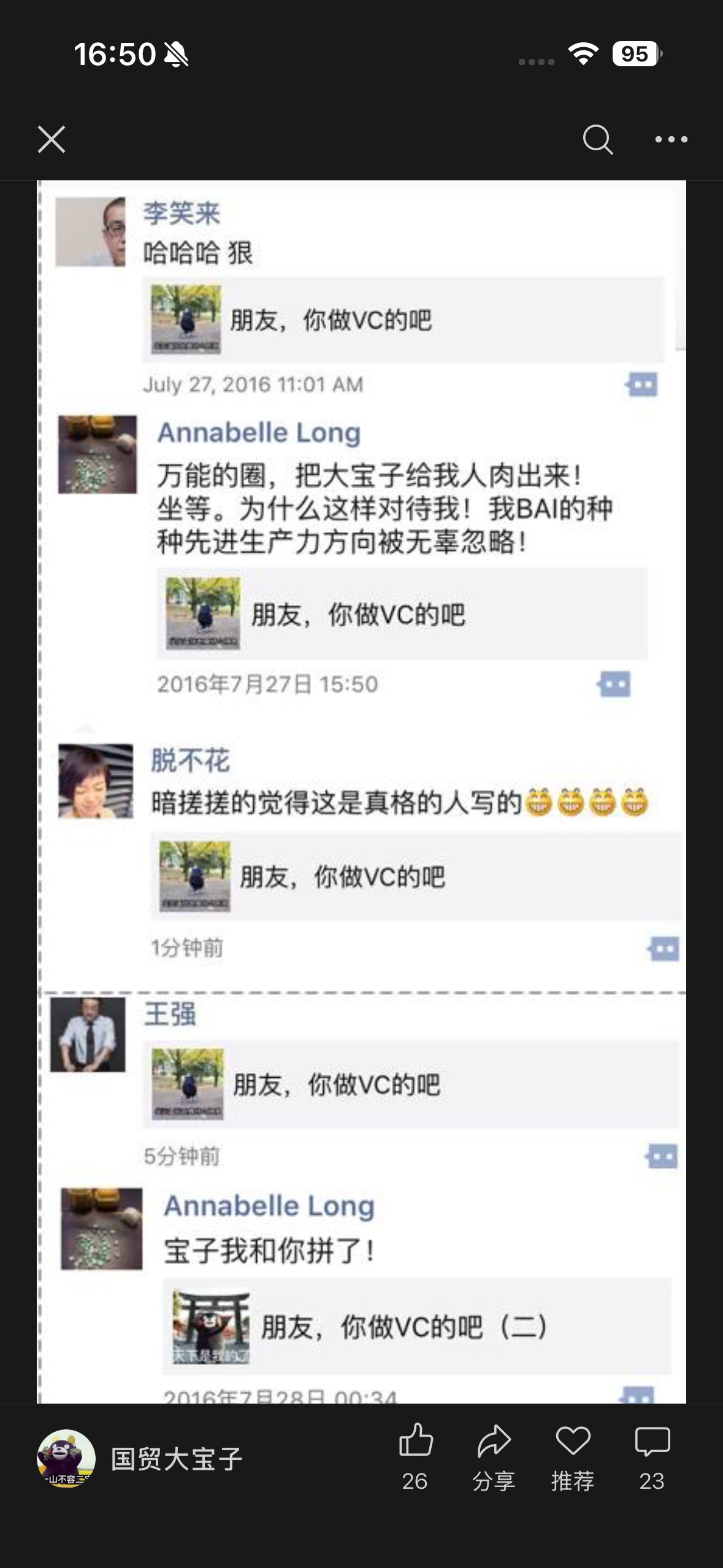Recommend the article with 推荐 heart
723x1568 pixels.
click(573, 1458)
